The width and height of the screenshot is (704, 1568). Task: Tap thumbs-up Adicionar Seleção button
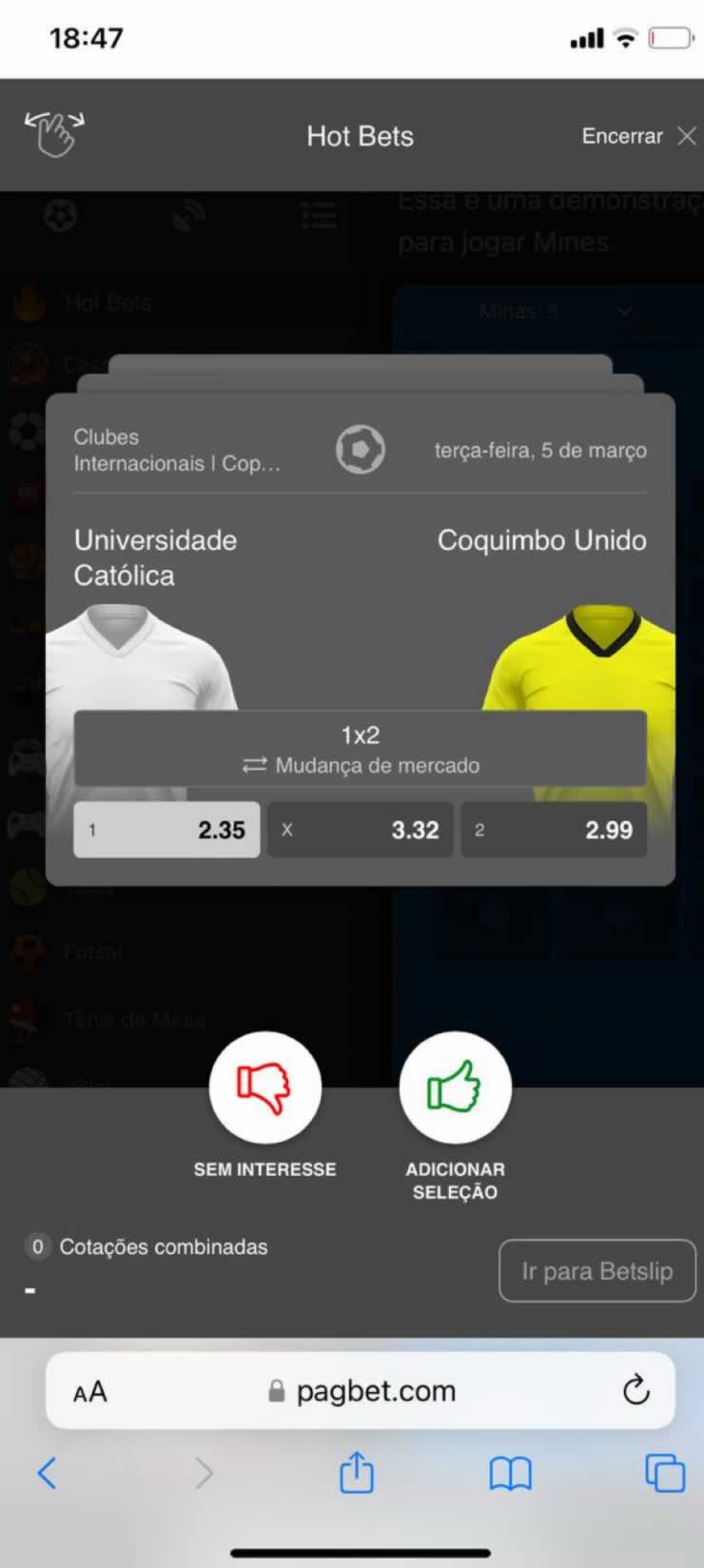(x=455, y=1088)
